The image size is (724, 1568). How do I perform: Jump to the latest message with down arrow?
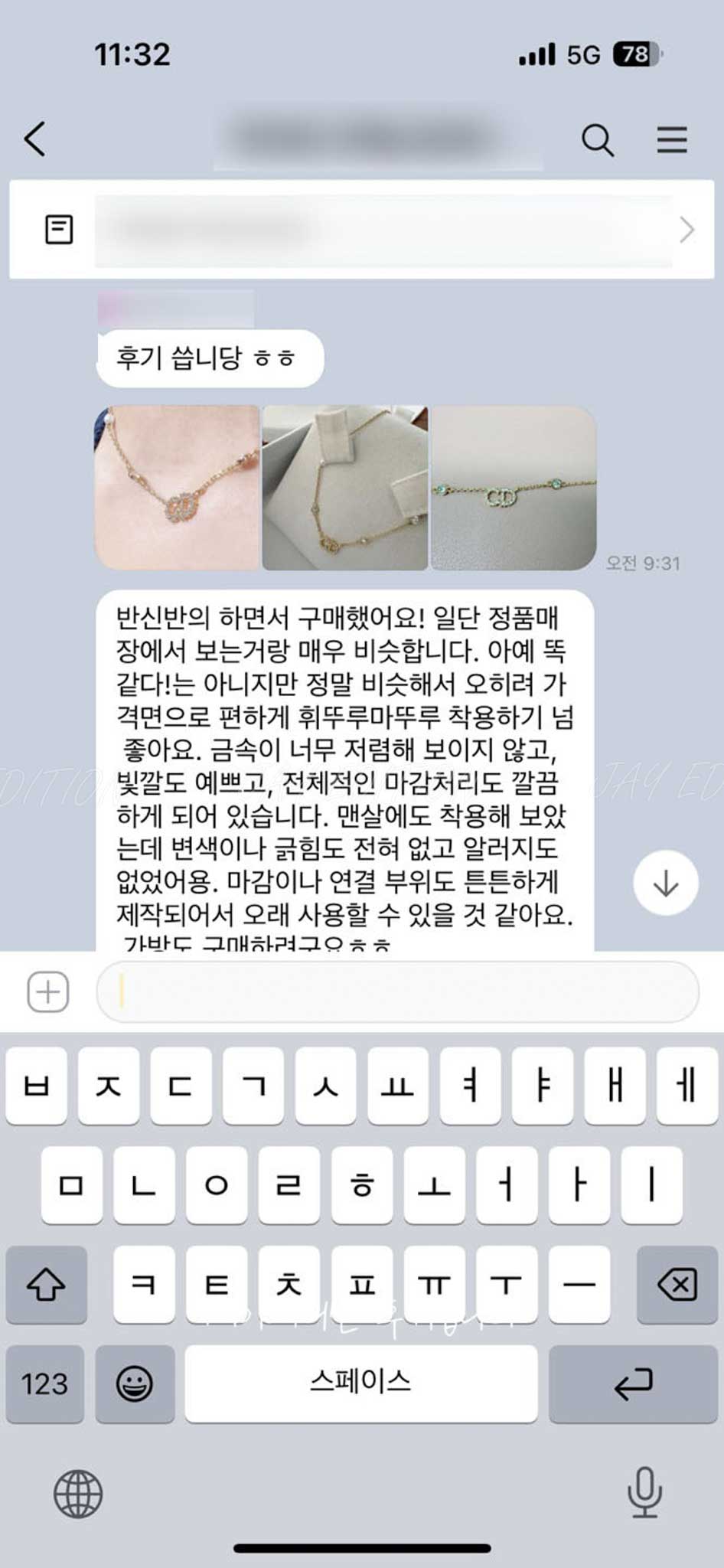[x=666, y=883]
